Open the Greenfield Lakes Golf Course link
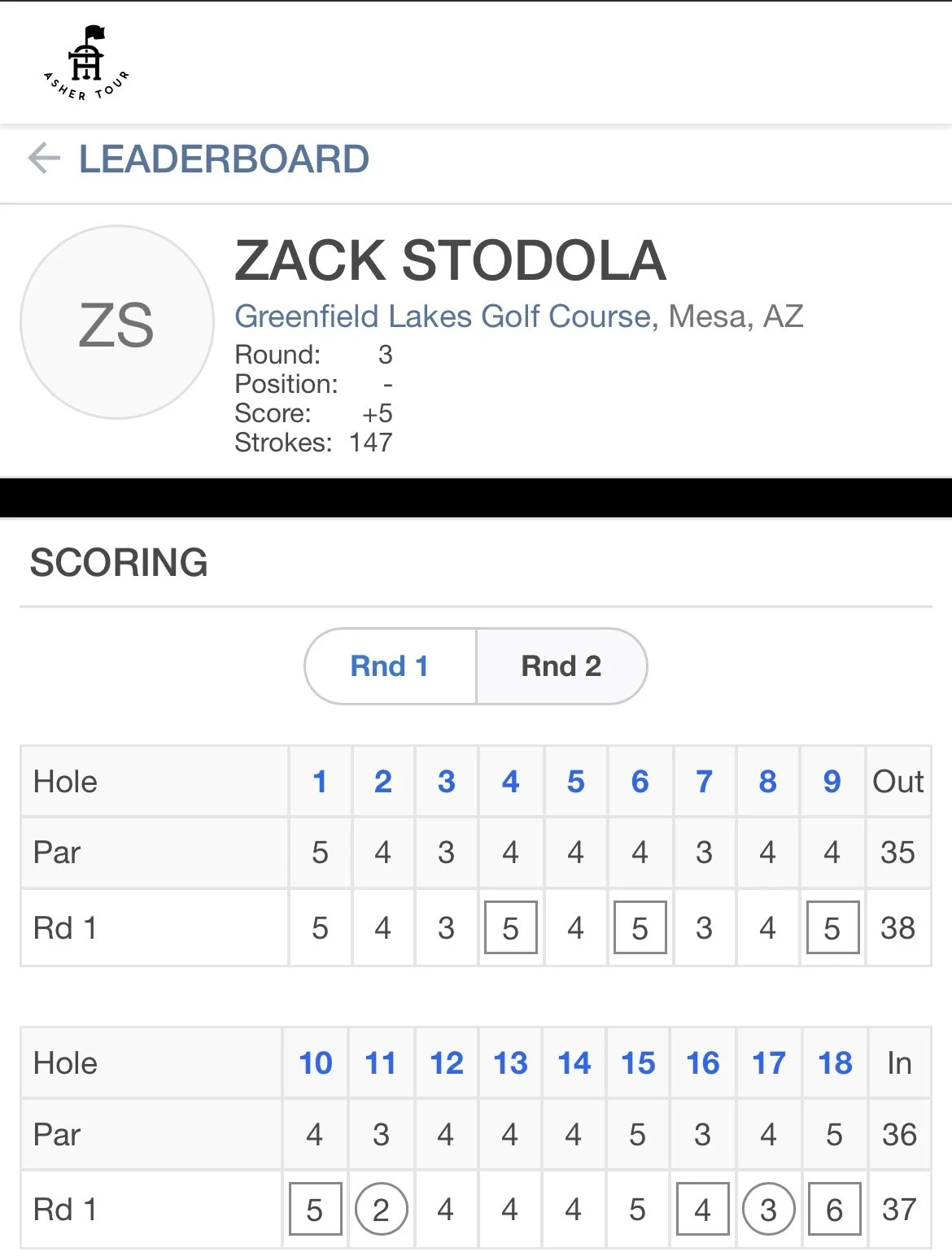 (x=443, y=316)
